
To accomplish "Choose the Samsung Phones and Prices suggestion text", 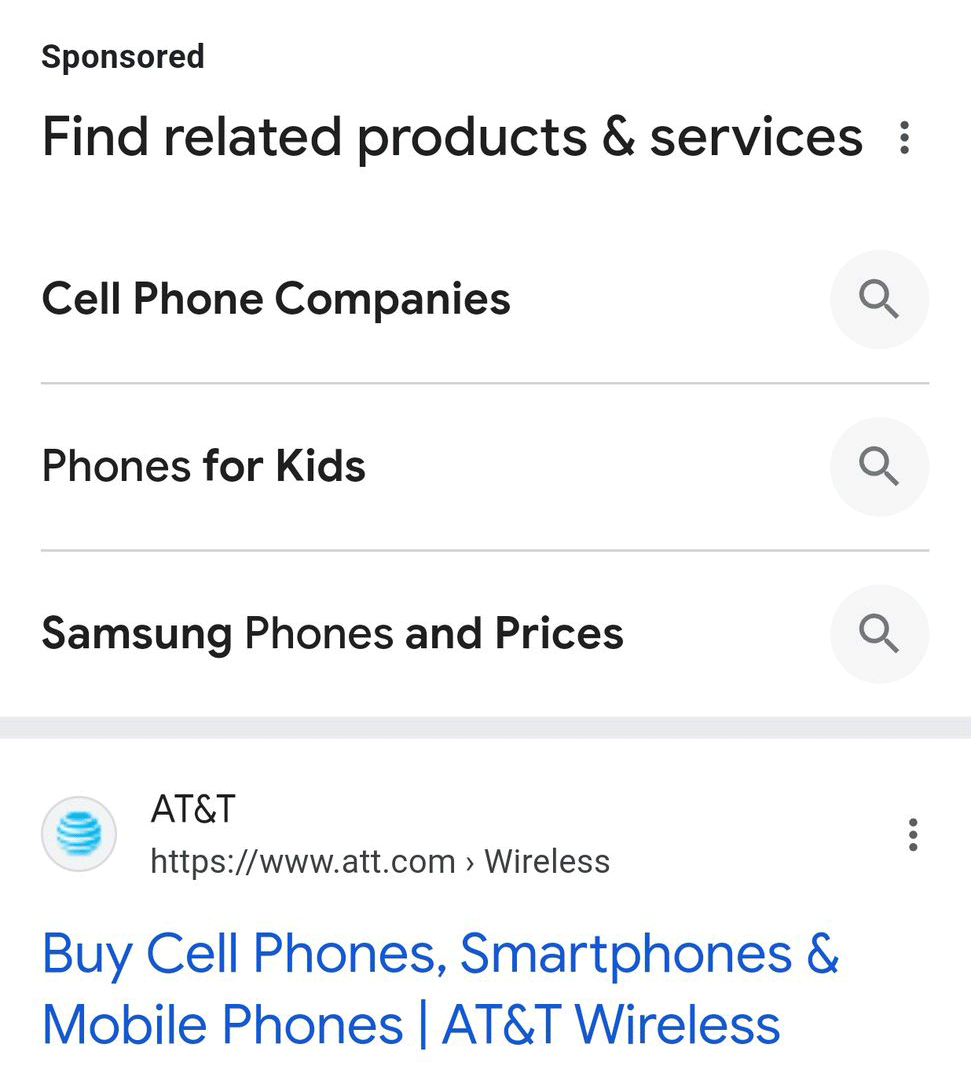I will [332, 632].
